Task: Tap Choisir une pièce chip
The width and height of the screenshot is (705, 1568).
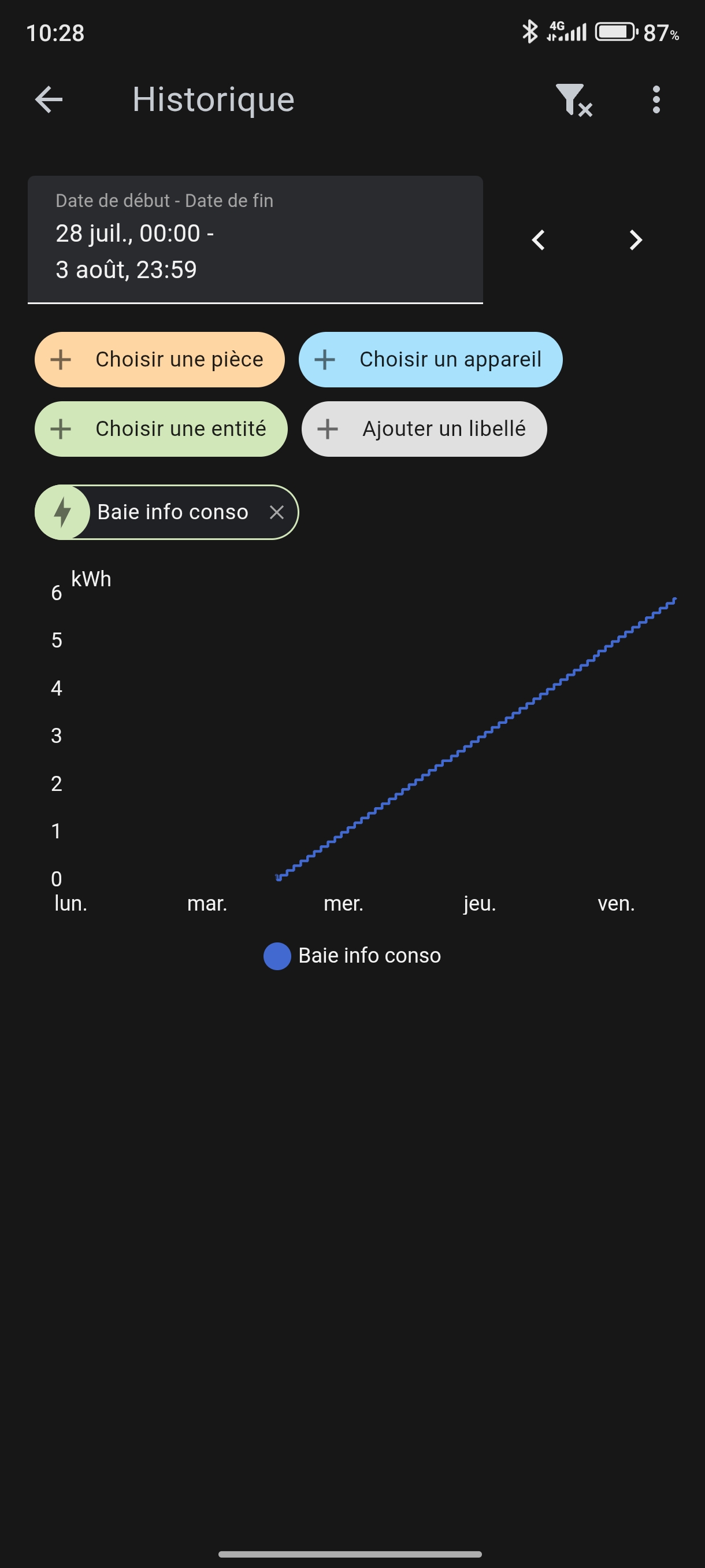Action: 159,359
